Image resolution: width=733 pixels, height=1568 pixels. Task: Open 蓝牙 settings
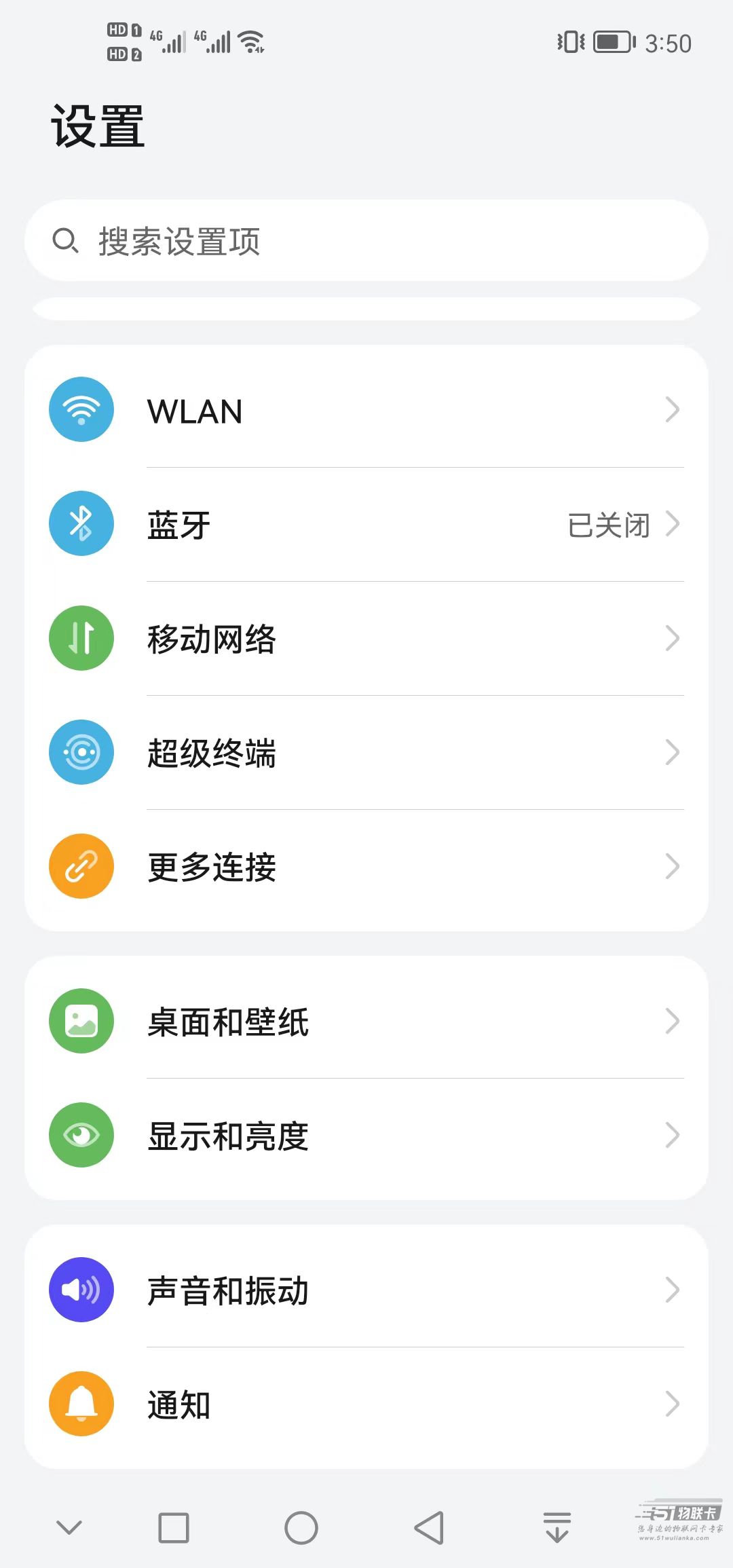(x=366, y=524)
